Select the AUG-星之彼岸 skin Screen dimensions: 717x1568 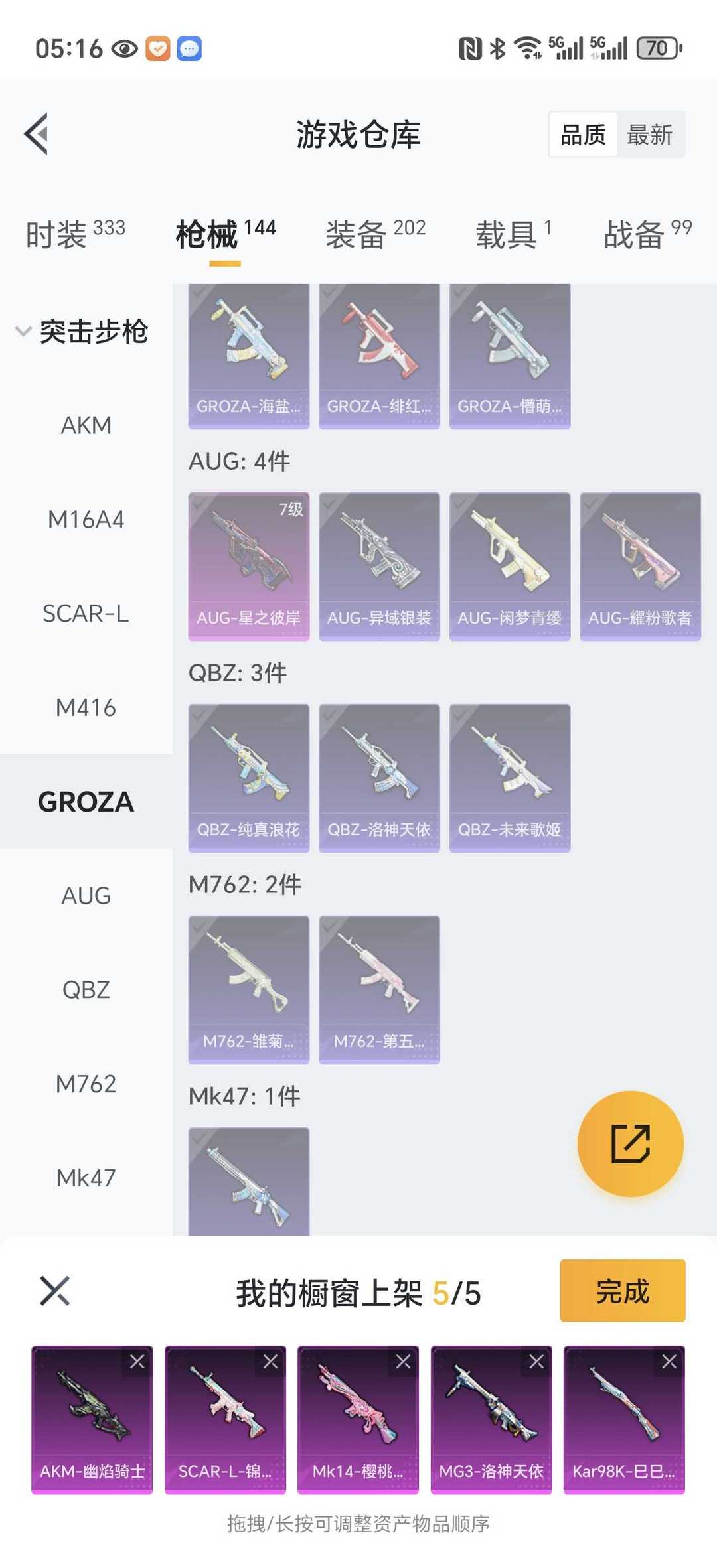249,566
